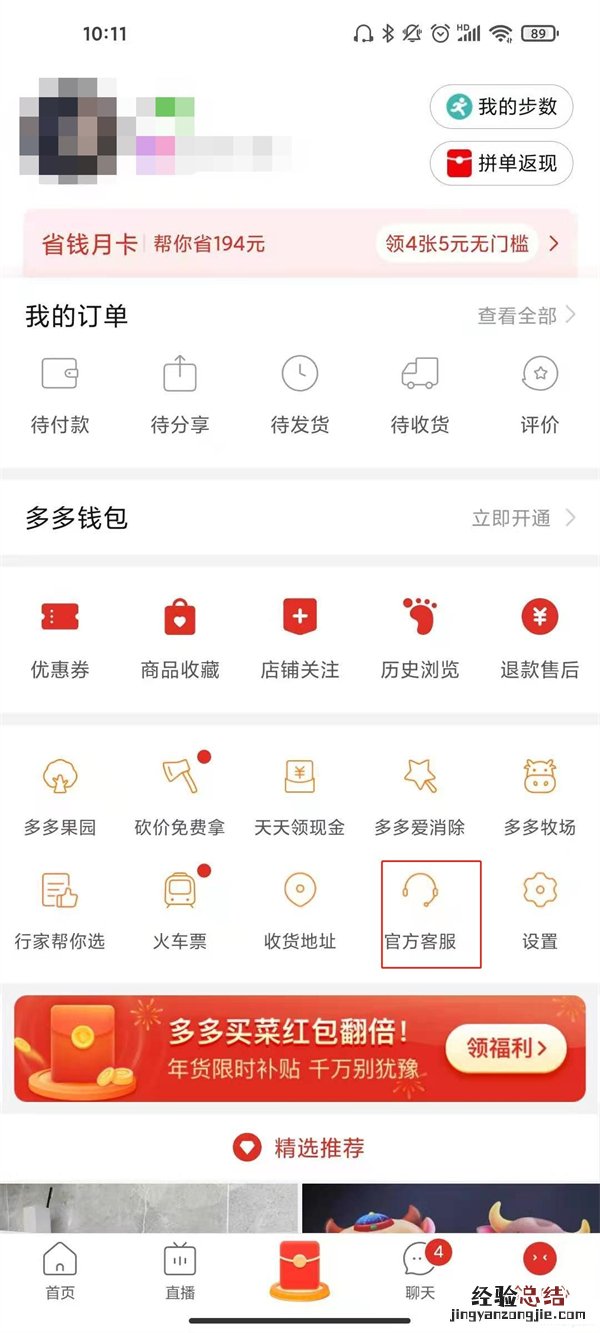Open the 我的步数 steps button
Image resolution: width=600 pixels, height=1333 pixels.
501,107
